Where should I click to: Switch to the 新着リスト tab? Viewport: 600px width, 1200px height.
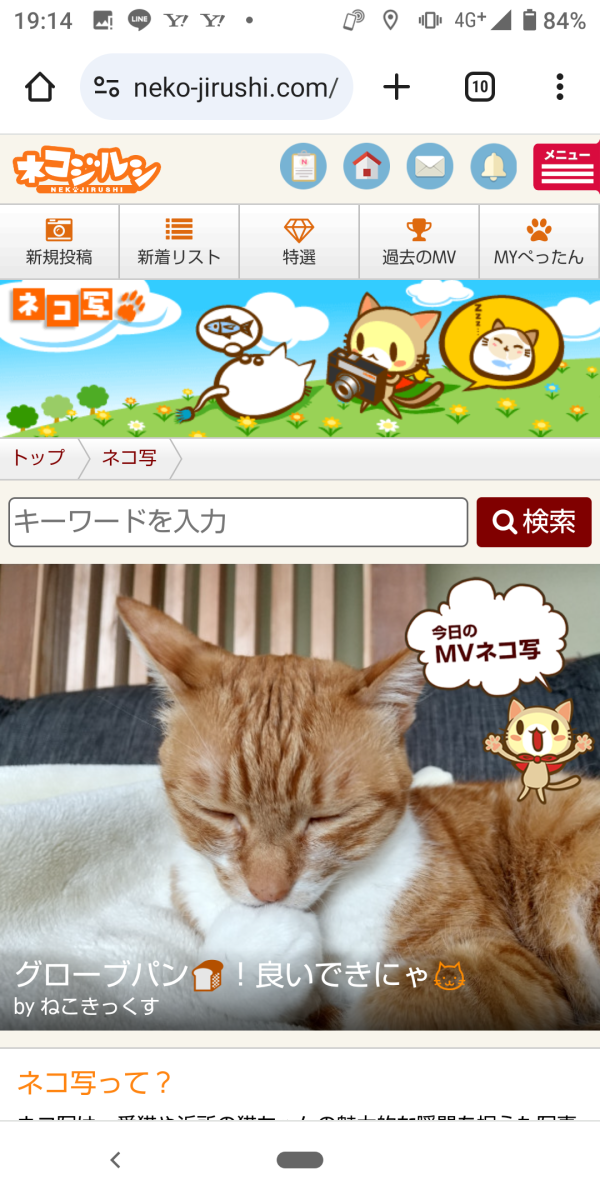click(179, 242)
